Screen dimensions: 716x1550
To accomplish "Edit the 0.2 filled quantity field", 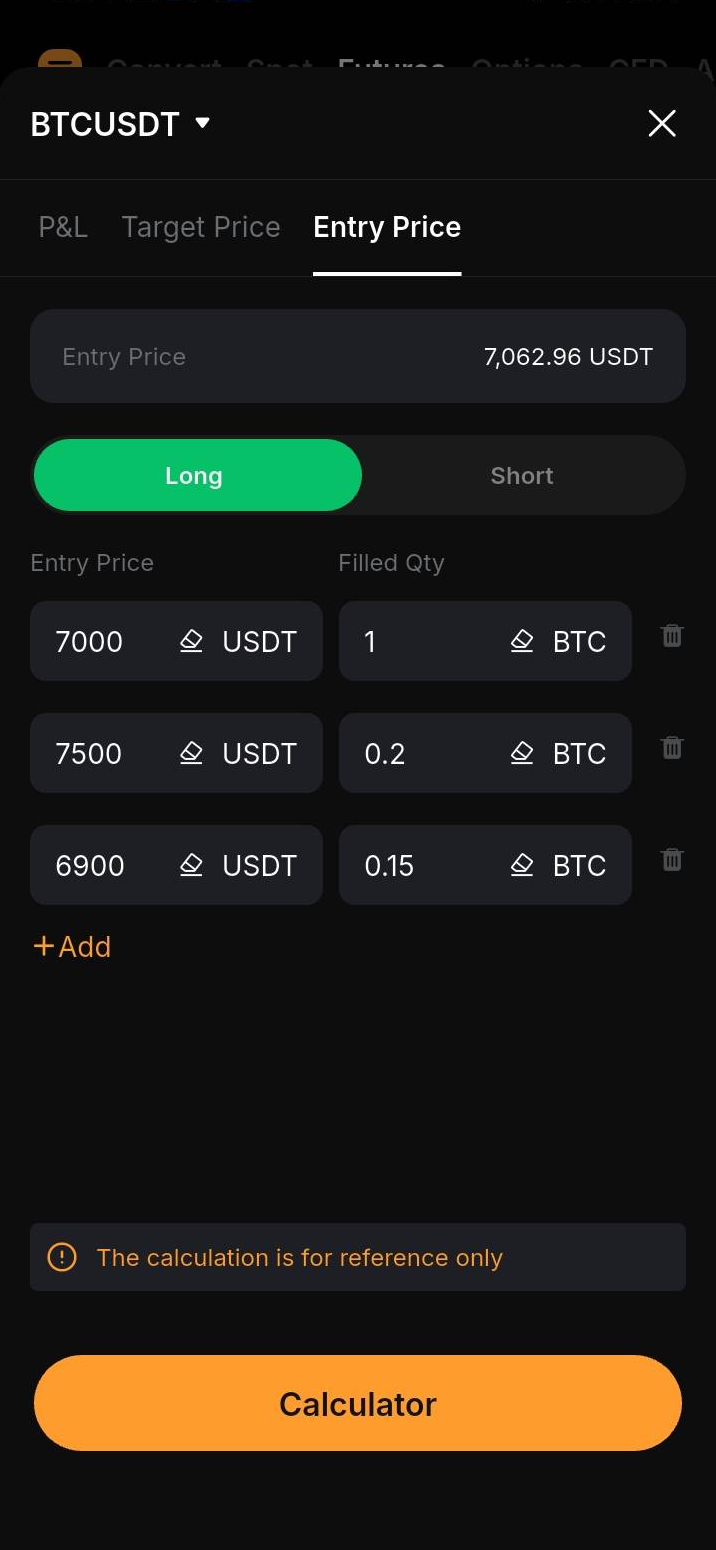I will (x=485, y=753).
